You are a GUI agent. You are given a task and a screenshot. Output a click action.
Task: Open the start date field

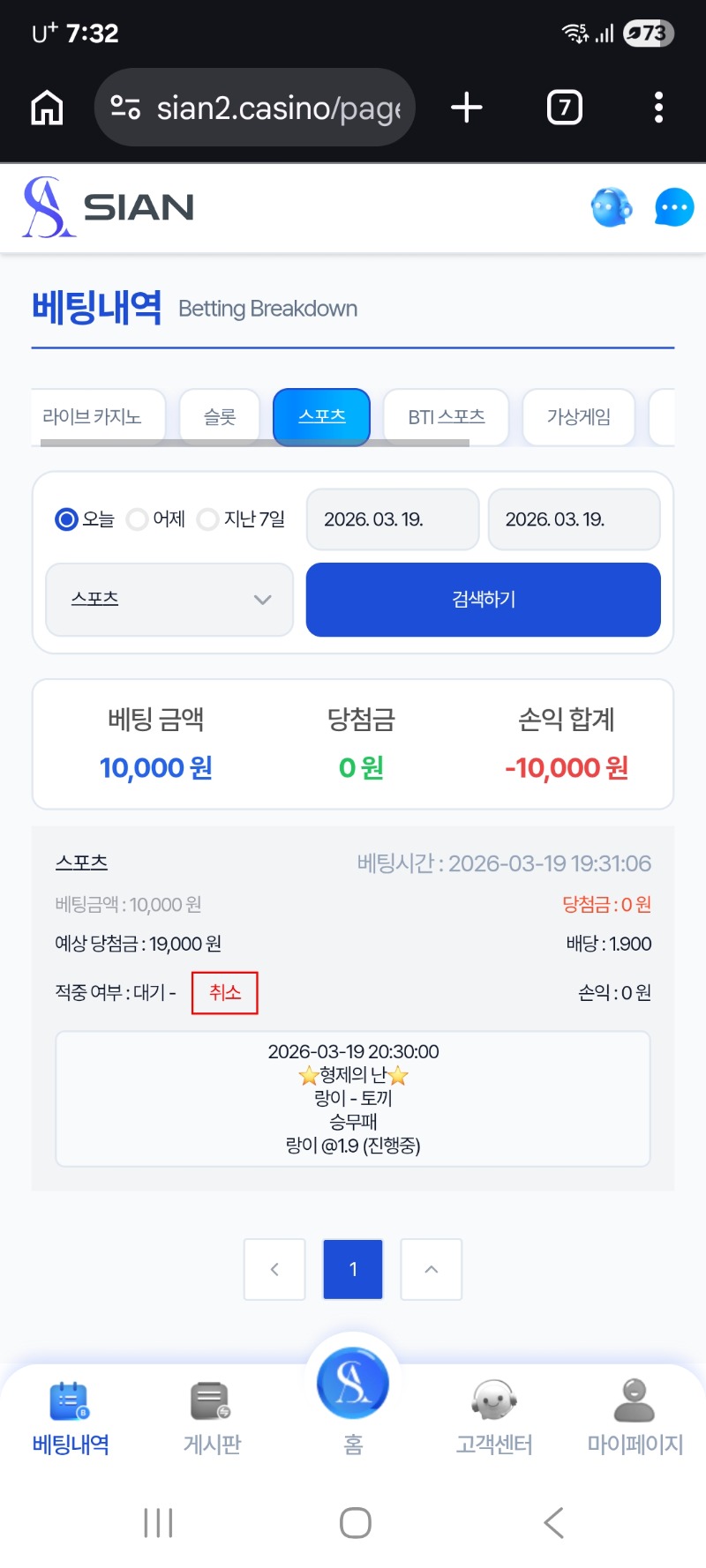point(392,519)
